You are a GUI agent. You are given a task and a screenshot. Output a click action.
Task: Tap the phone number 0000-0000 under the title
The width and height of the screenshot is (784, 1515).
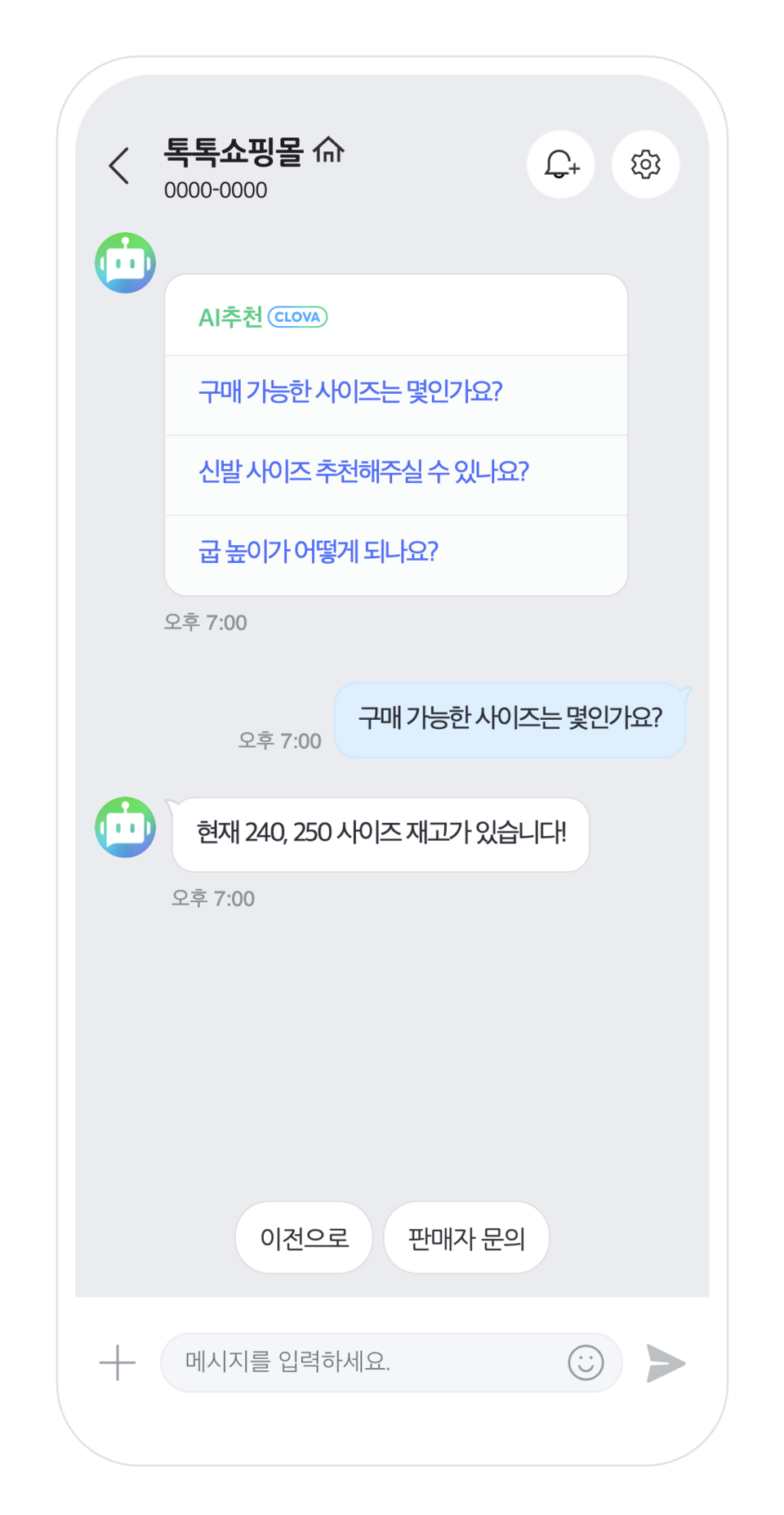215,190
